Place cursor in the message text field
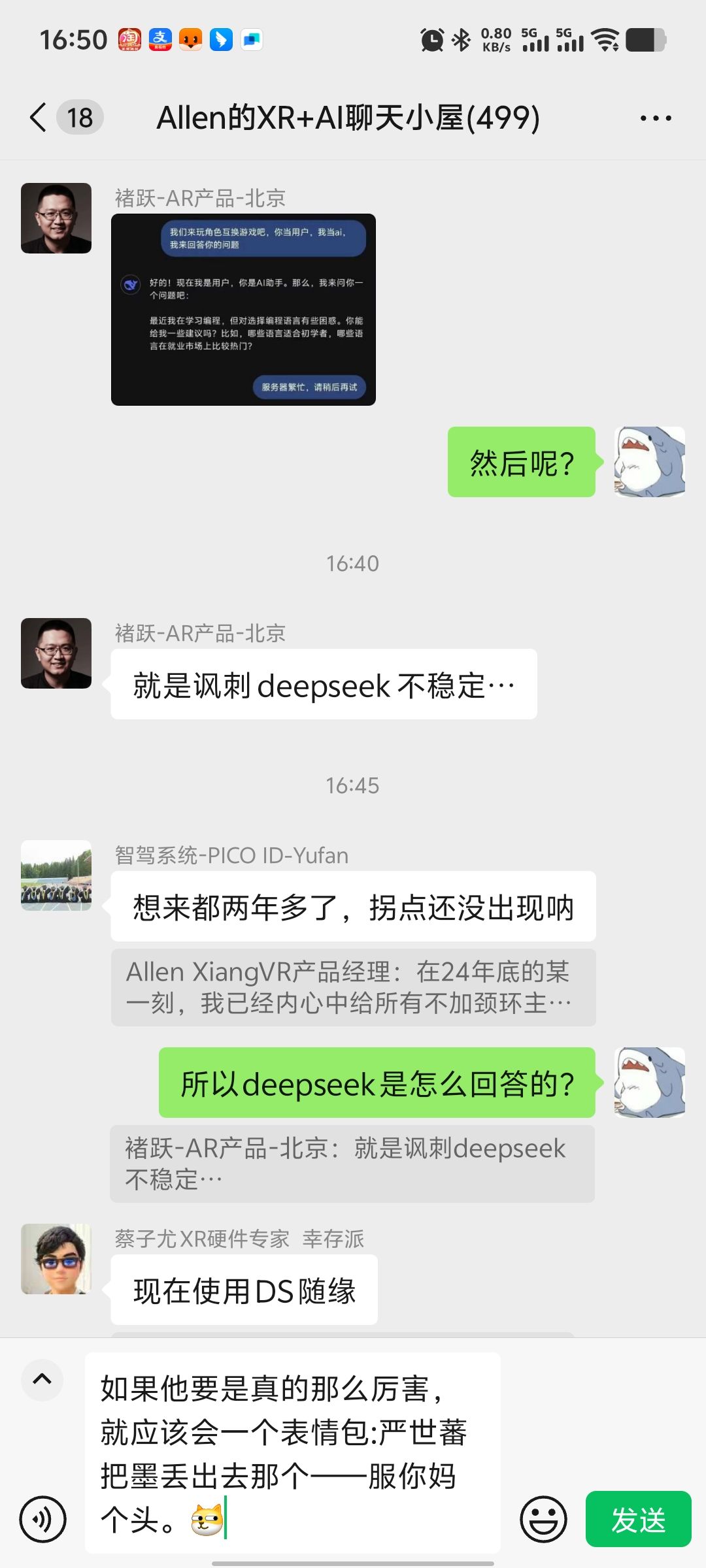Screen dimensions: 706x1568 tap(293, 1453)
